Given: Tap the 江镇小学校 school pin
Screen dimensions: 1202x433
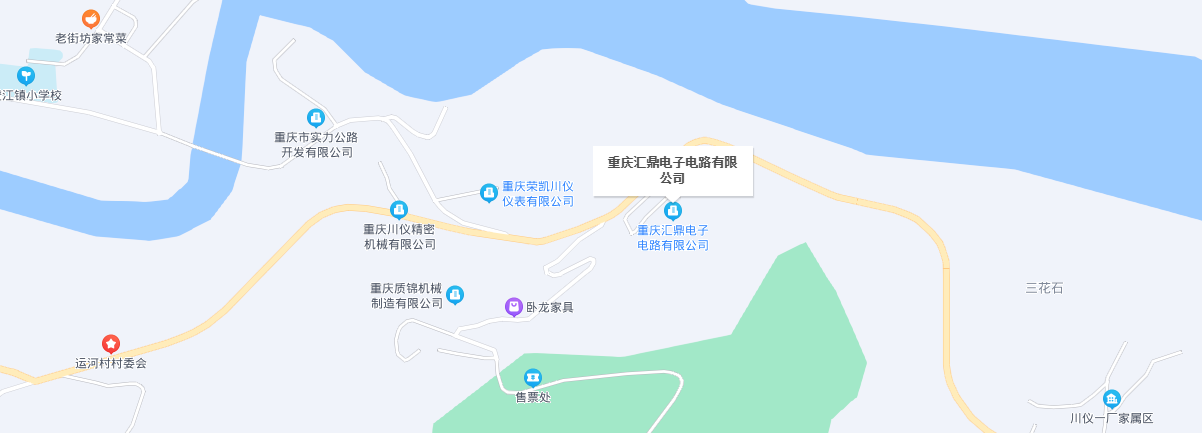Looking at the screenshot, I should point(26,75).
